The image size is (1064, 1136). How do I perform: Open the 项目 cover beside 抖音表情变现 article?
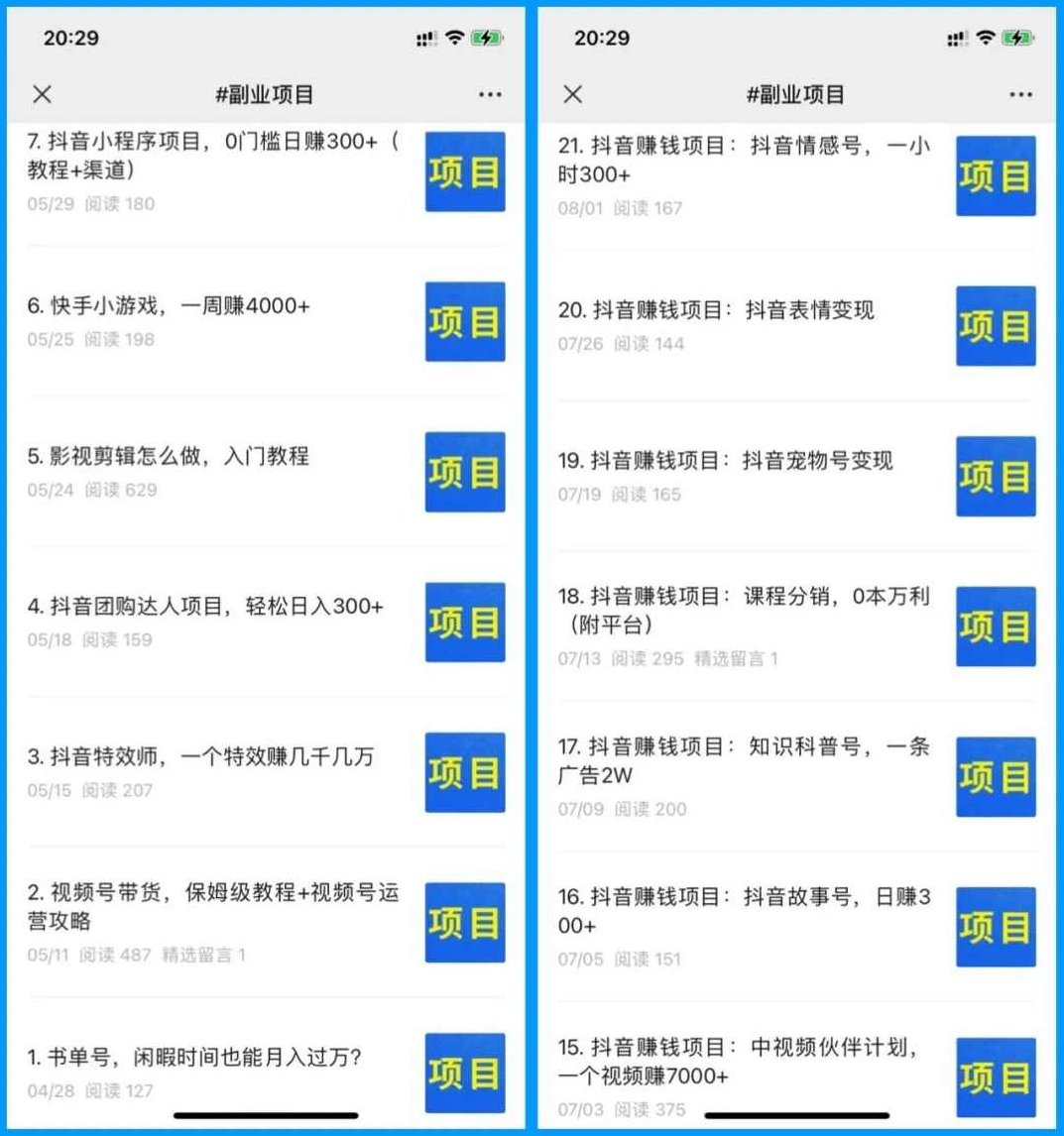point(995,326)
